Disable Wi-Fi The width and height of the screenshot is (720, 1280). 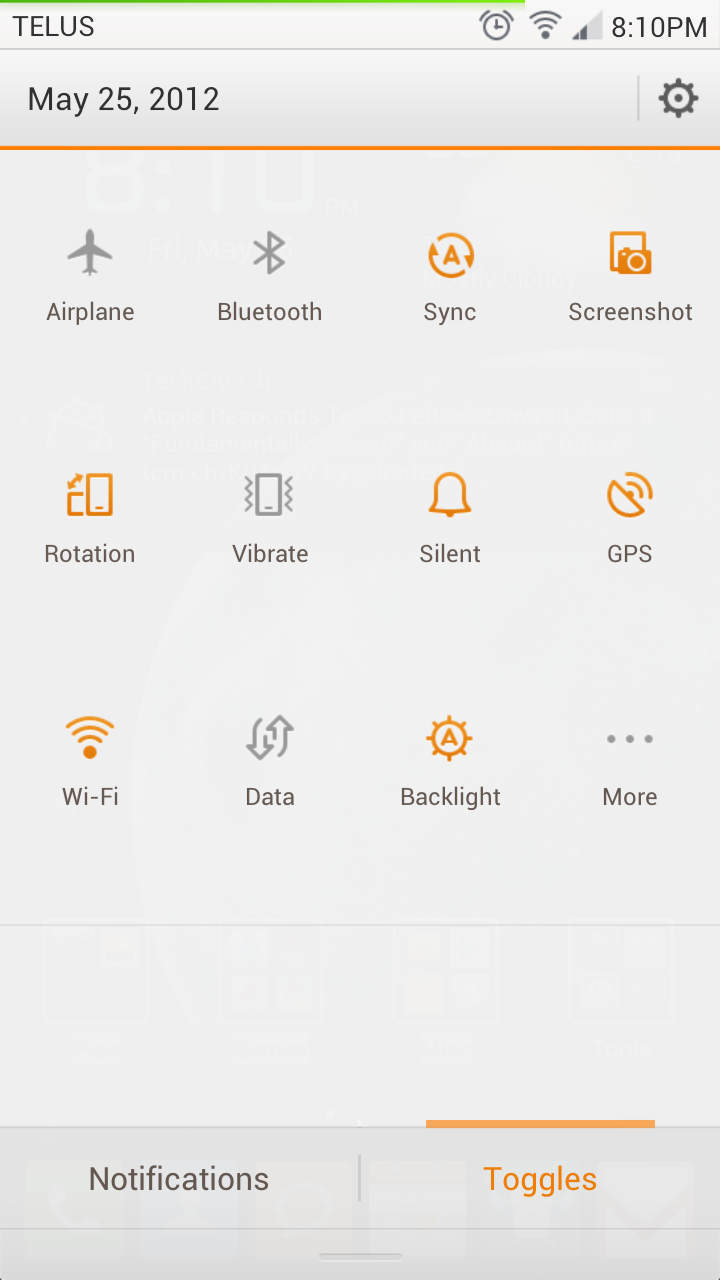tap(90, 762)
